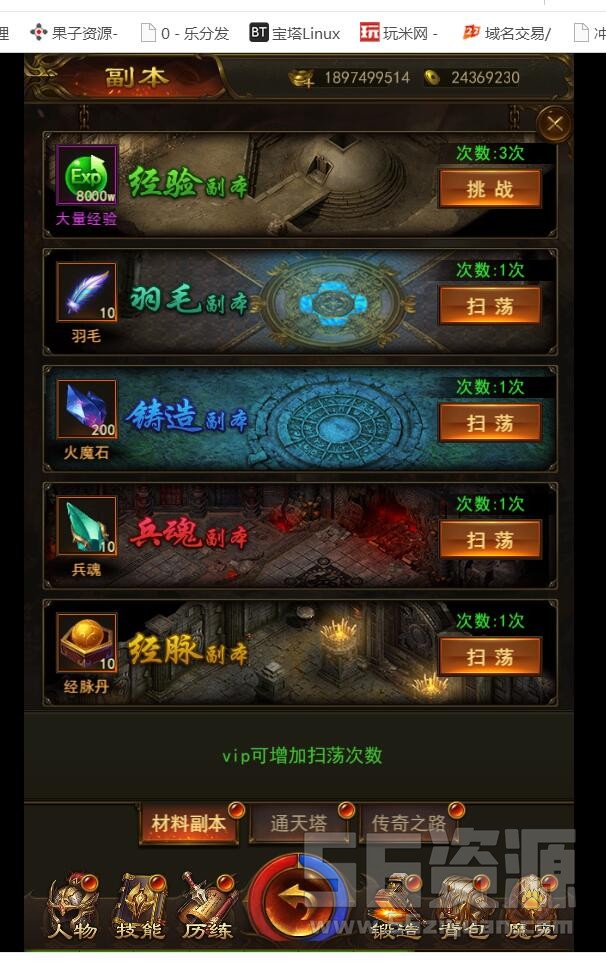Switch to the 传奇之路 tab
606x963 pixels.
(x=409, y=824)
